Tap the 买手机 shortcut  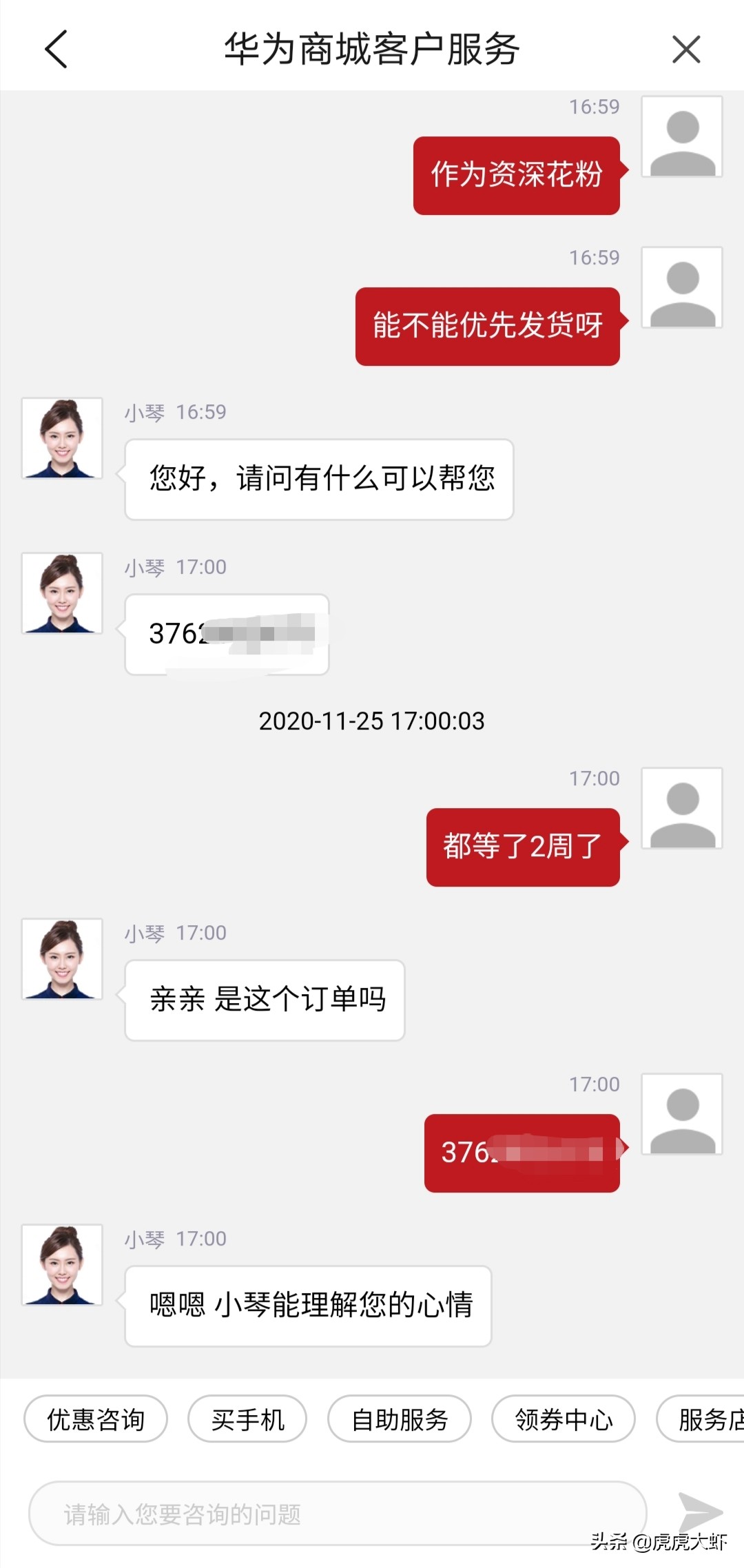click(246, 1419)
